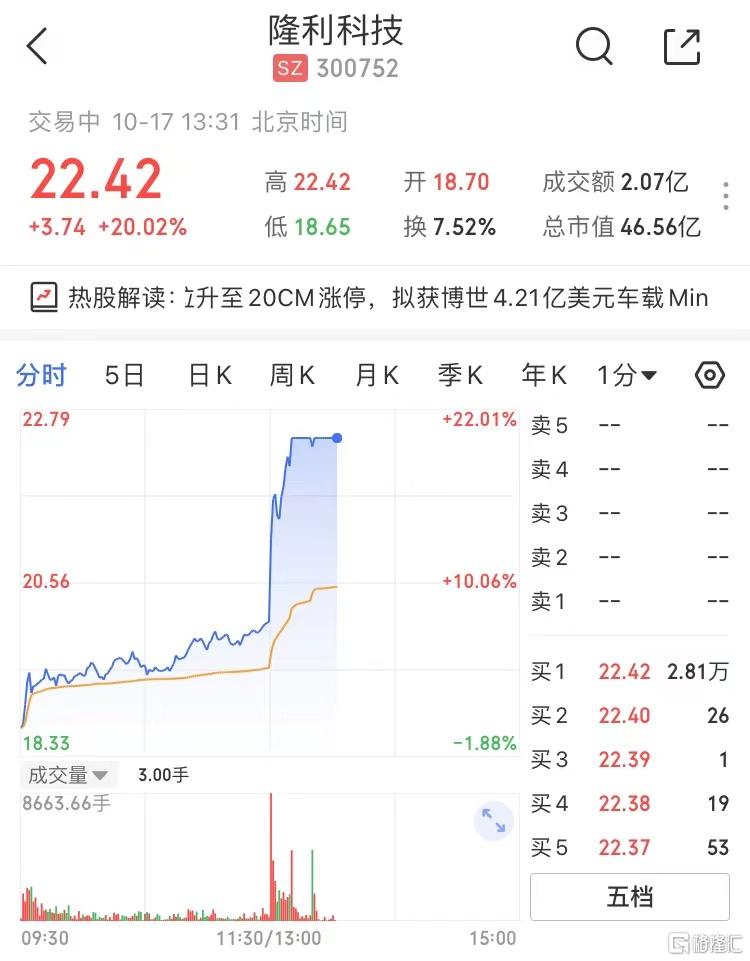Show the 月K chart
Screen dimensions: 750x961
click(377, 375)
